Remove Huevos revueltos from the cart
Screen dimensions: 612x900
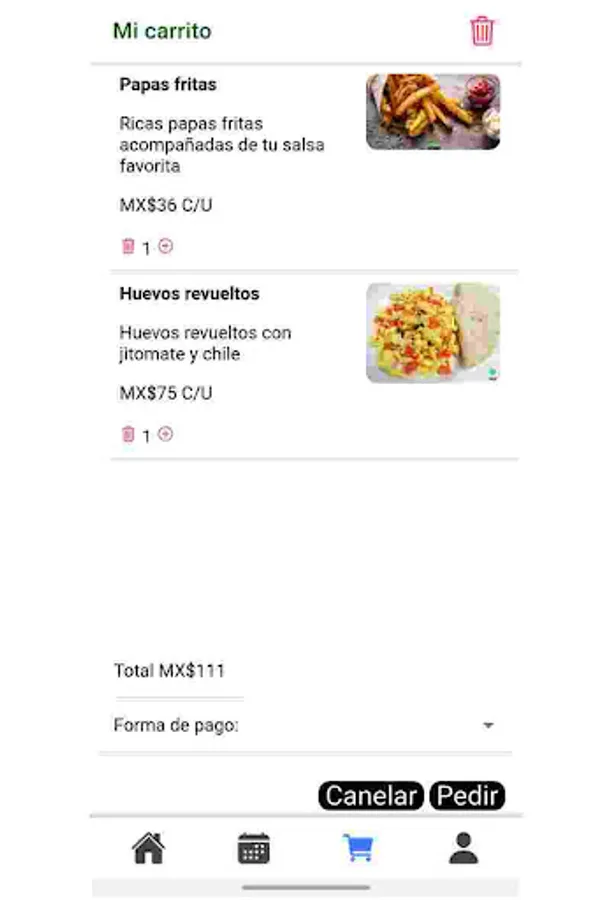point(128,434)
